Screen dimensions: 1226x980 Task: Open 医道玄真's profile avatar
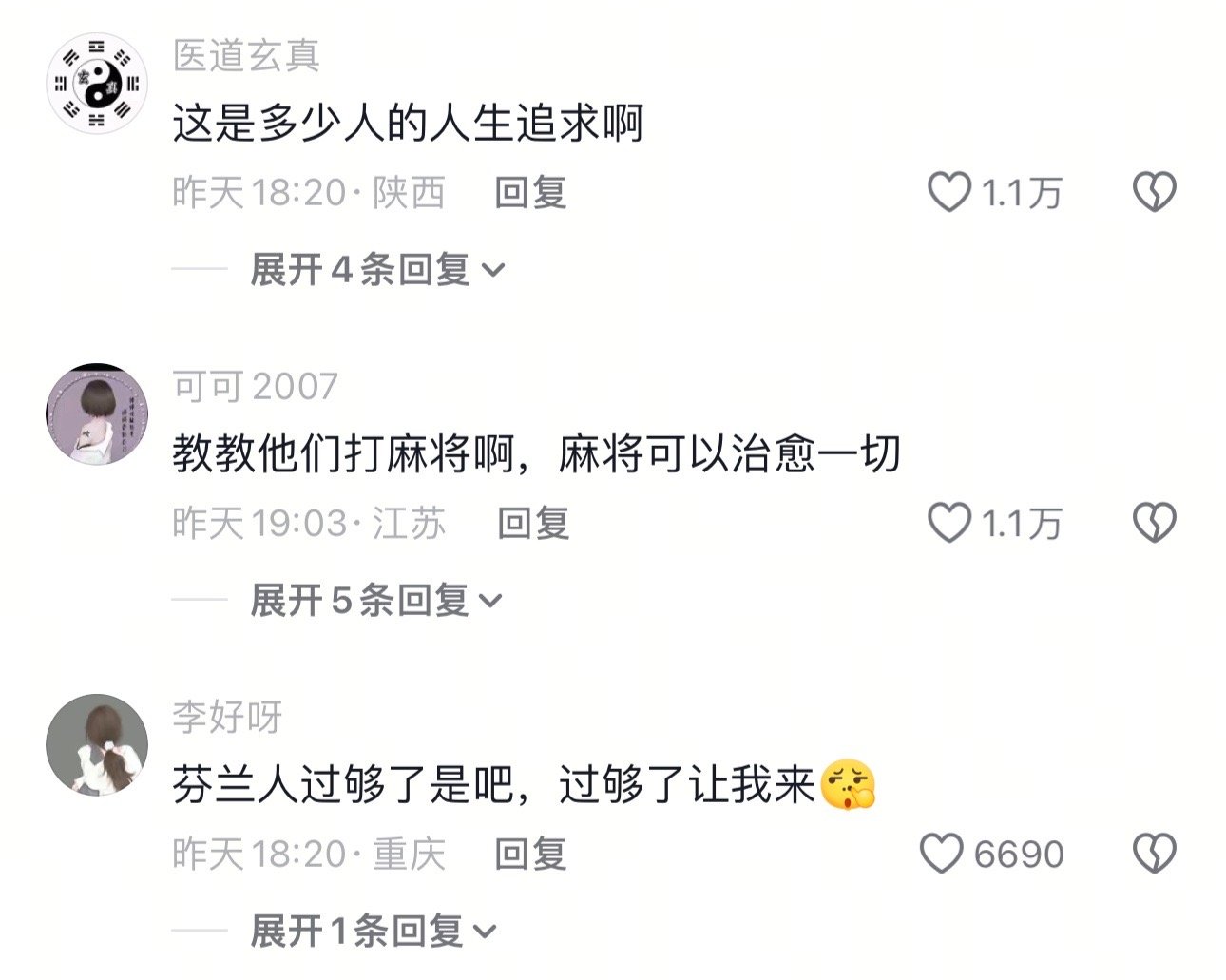coord(97,85)
